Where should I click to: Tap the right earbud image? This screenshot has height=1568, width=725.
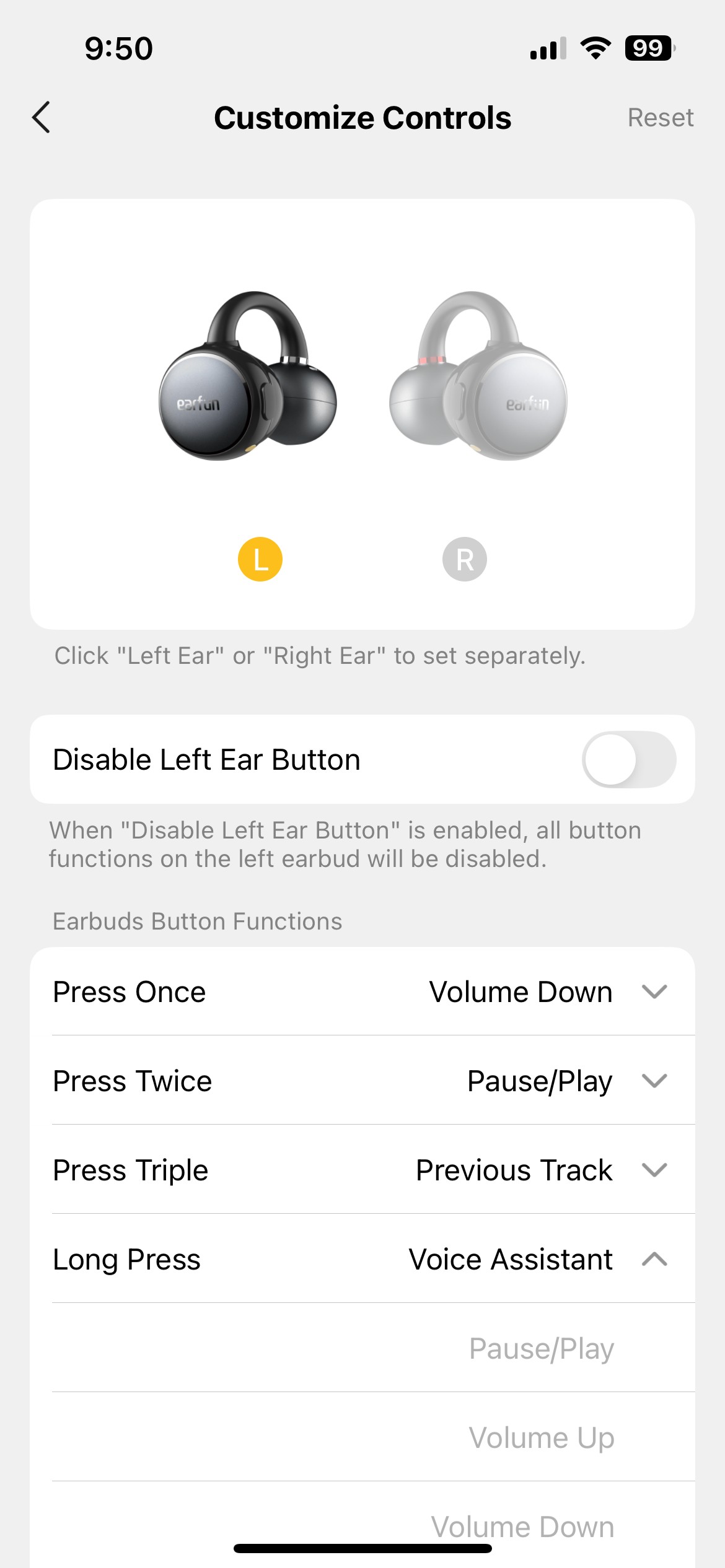coord(478,377)
